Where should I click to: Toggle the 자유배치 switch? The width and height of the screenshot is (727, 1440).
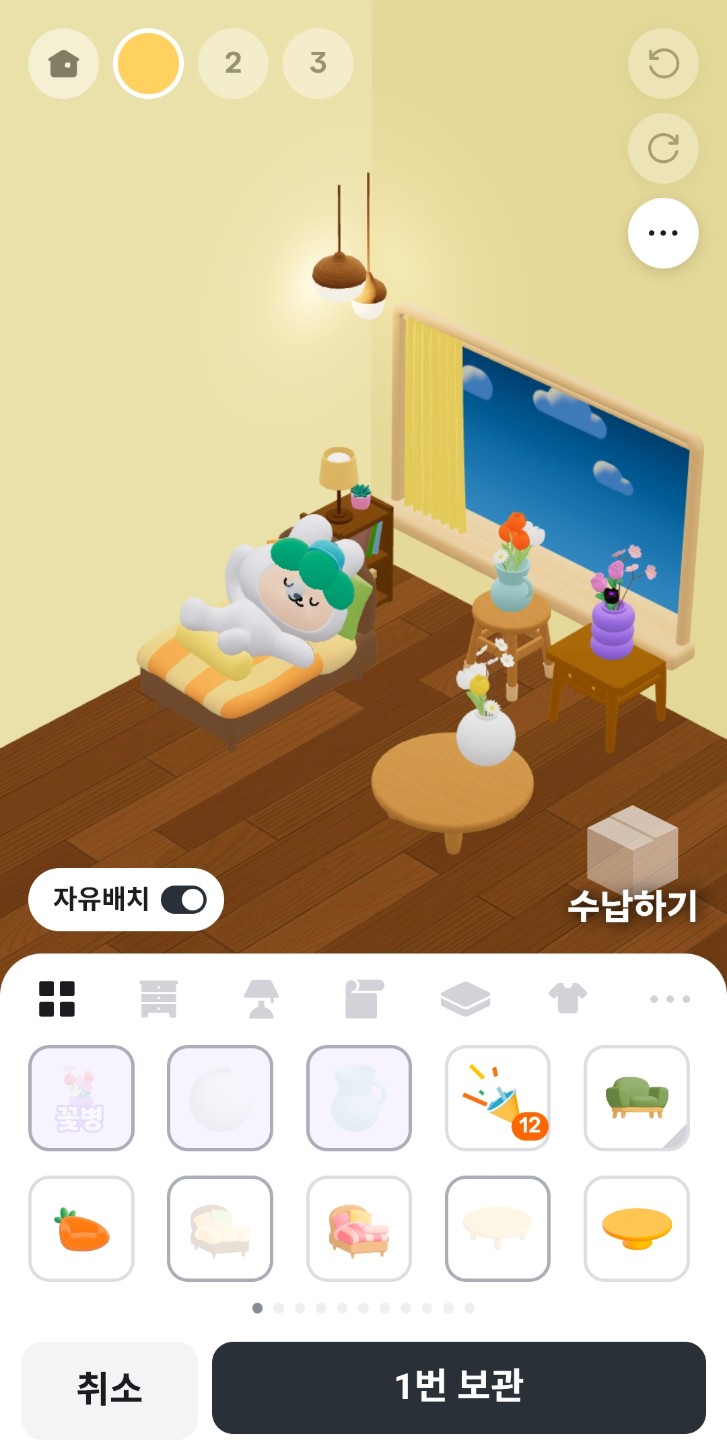click(183, 900)
